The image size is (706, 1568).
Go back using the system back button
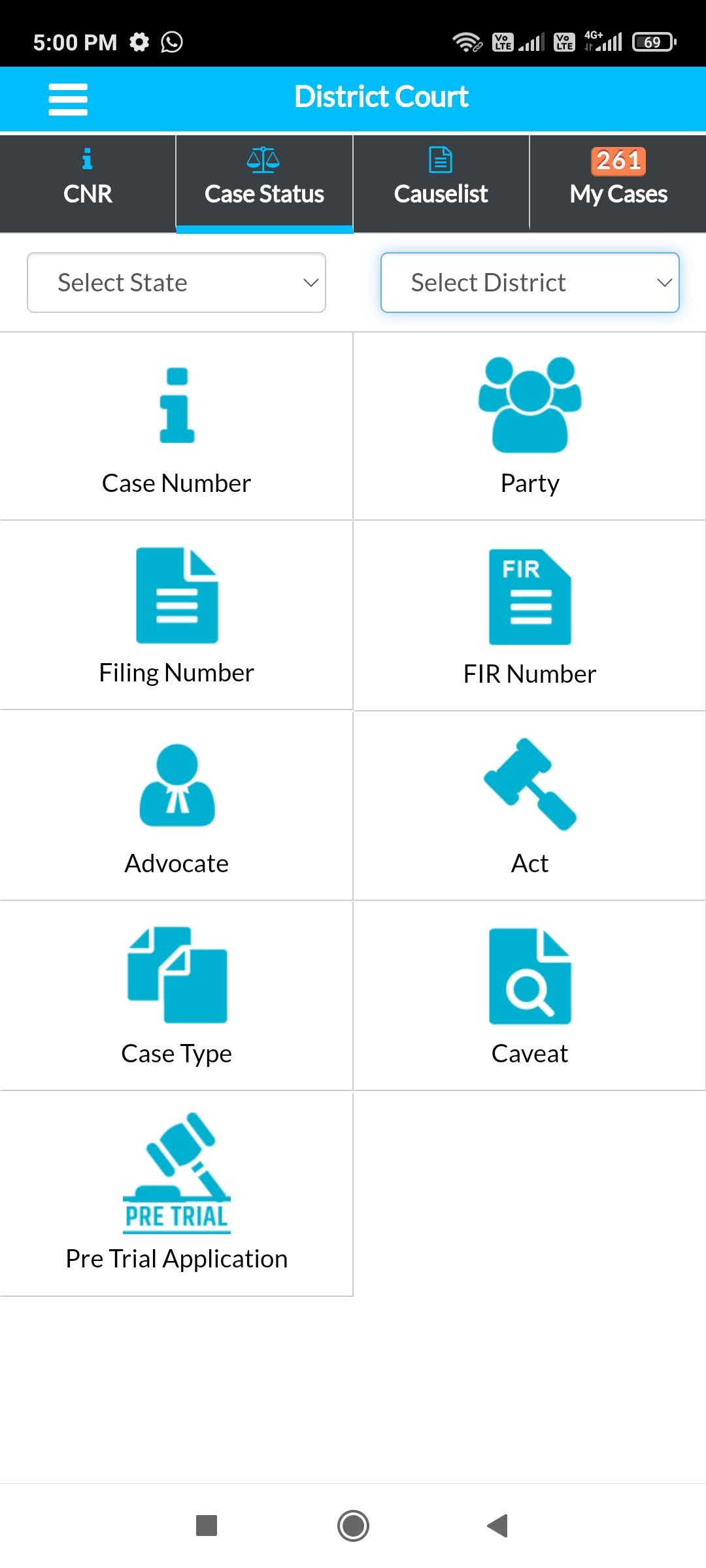pos(498,1526)
